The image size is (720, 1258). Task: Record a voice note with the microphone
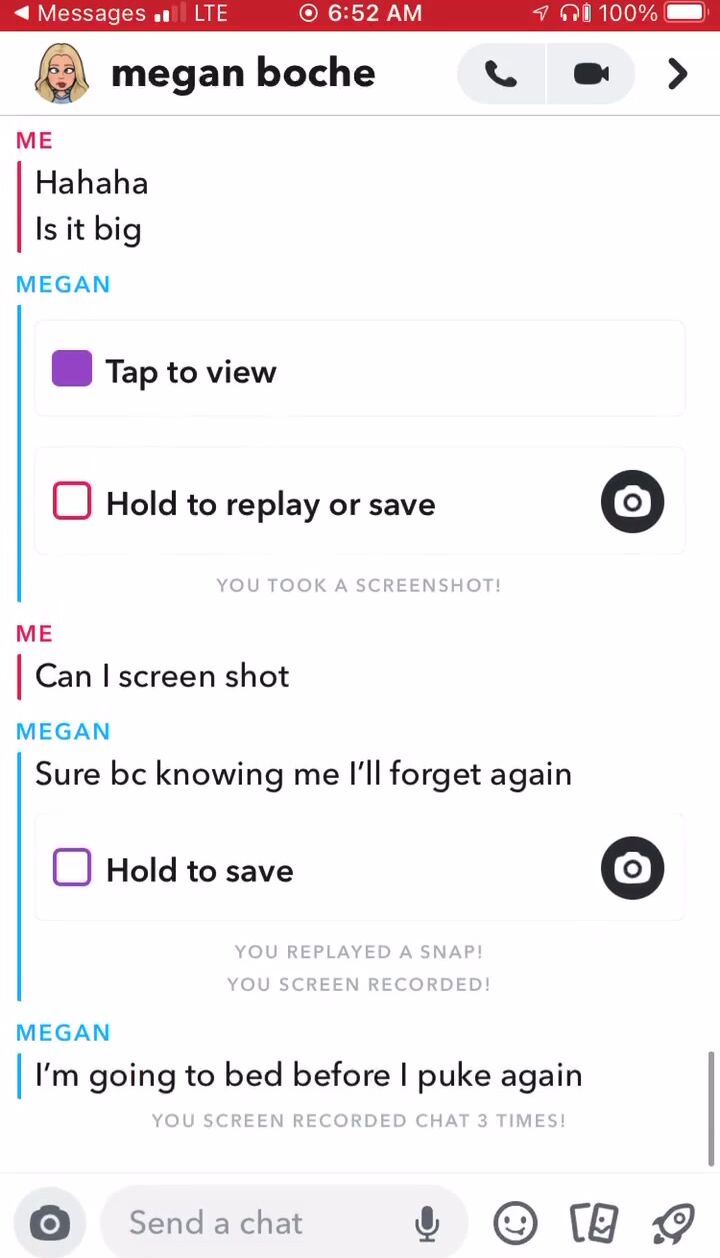[x=427, y=1222]
